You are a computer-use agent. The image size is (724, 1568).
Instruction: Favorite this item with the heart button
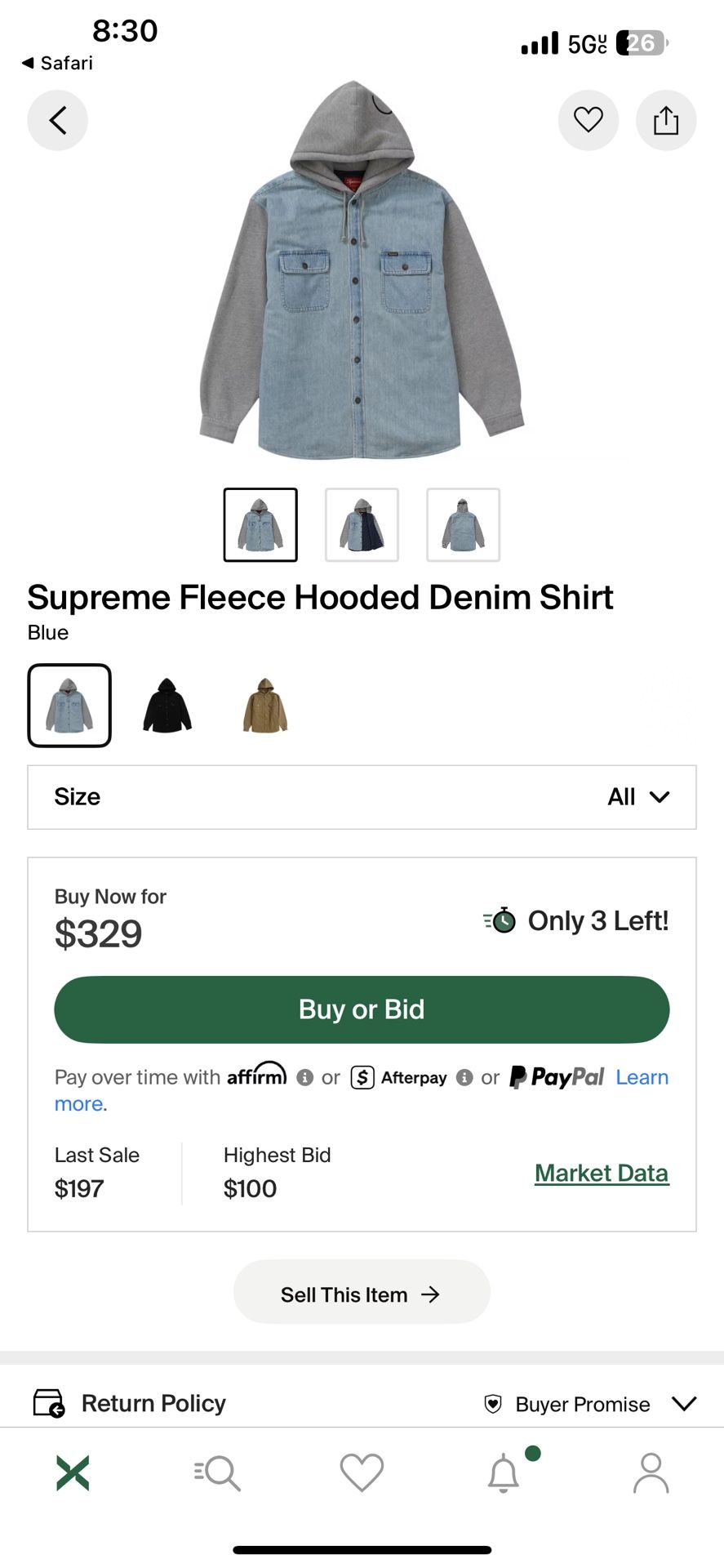588,120
